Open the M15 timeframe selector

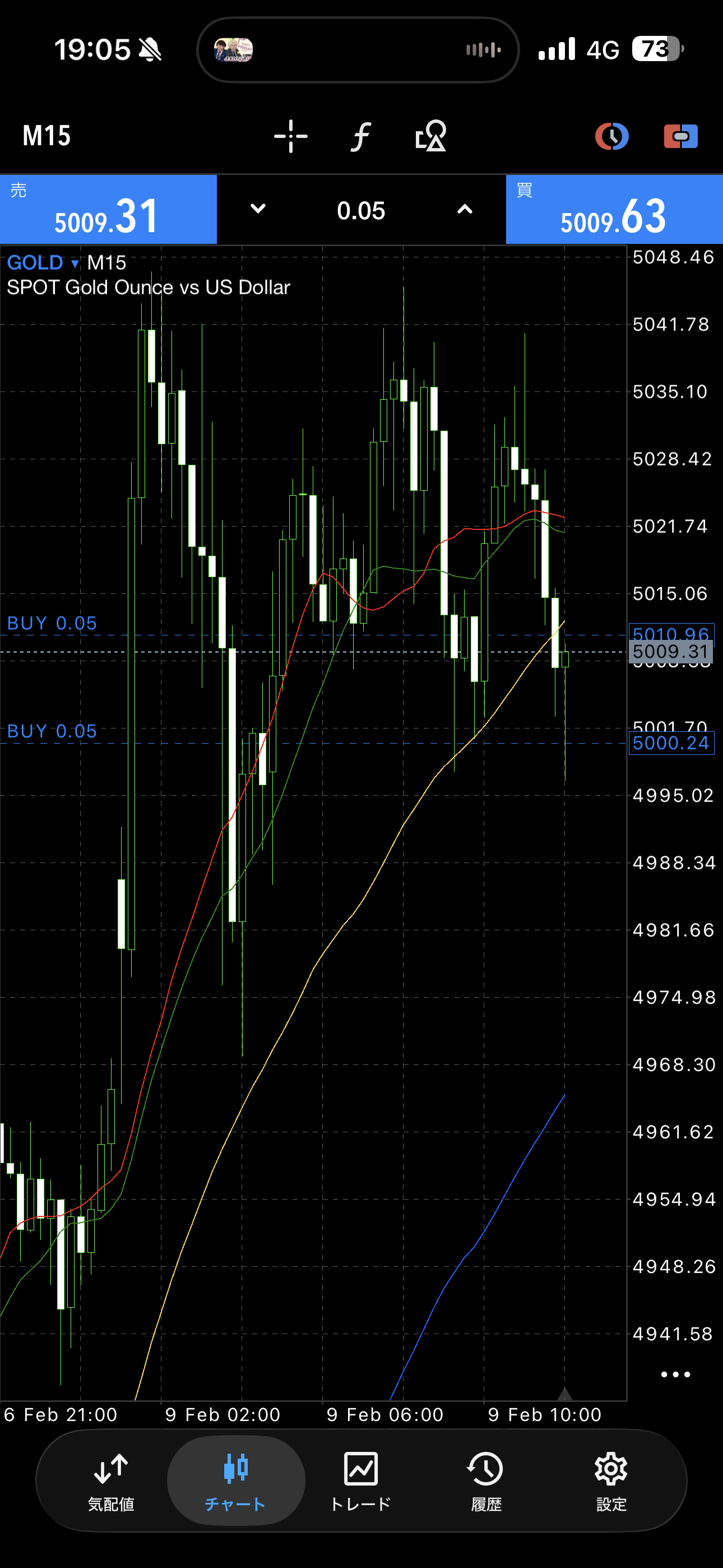tap(47, 136)
